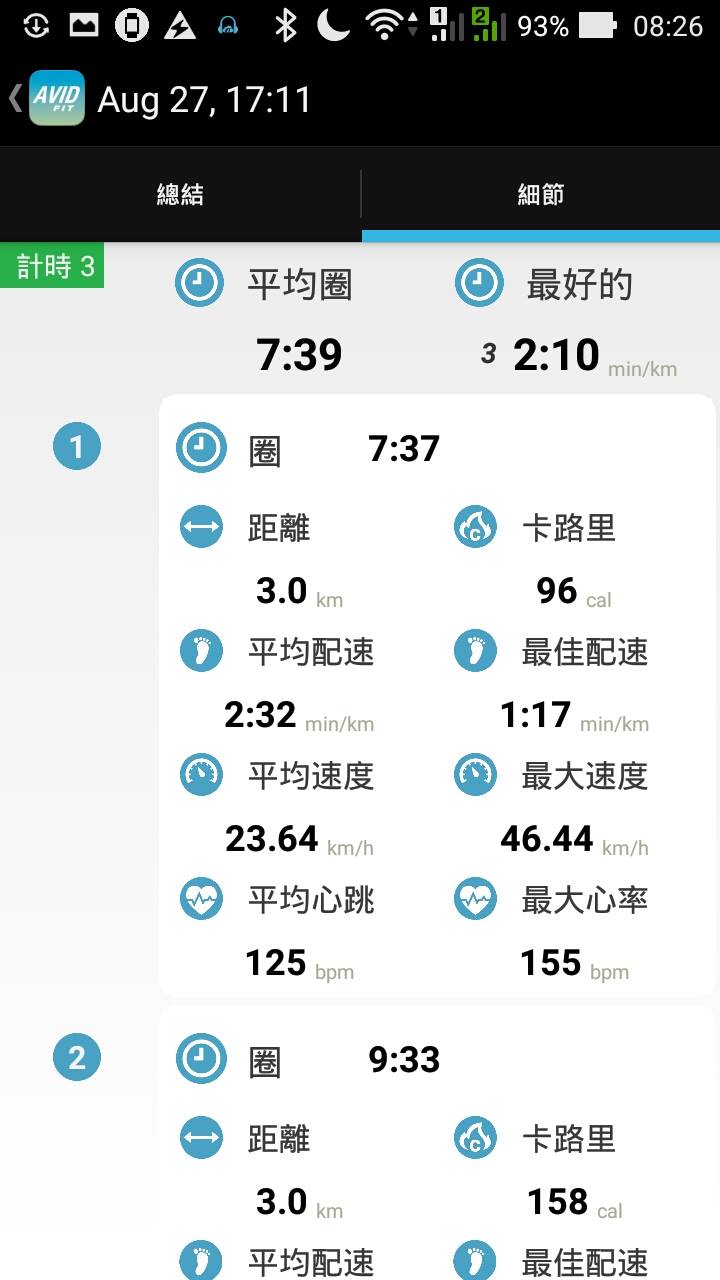Tap the heart rate icon next to 平均心跳
This screenshot has height=1280, width=720.
(x=201, y=898)
